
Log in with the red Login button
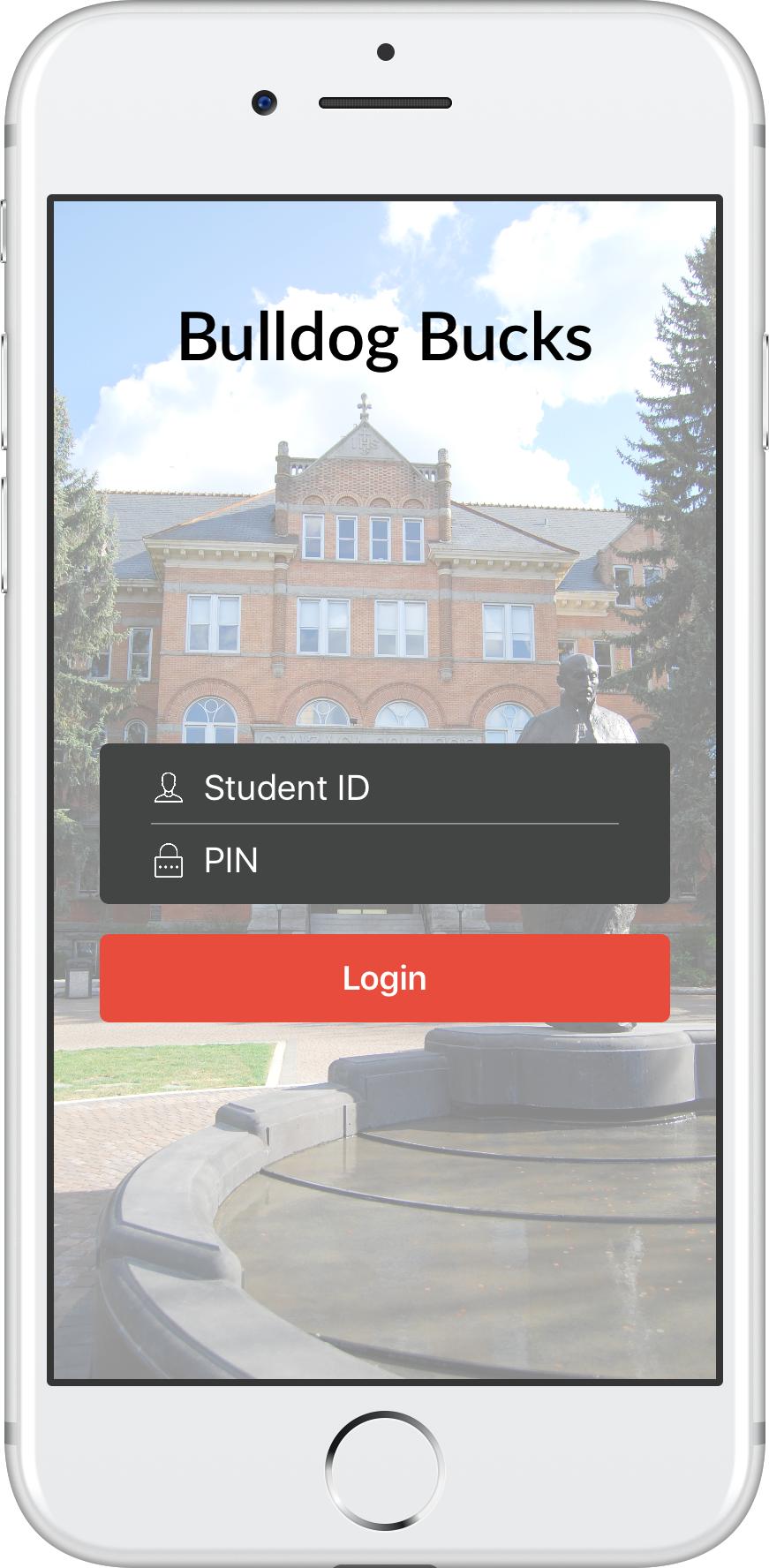pos(385,978)
